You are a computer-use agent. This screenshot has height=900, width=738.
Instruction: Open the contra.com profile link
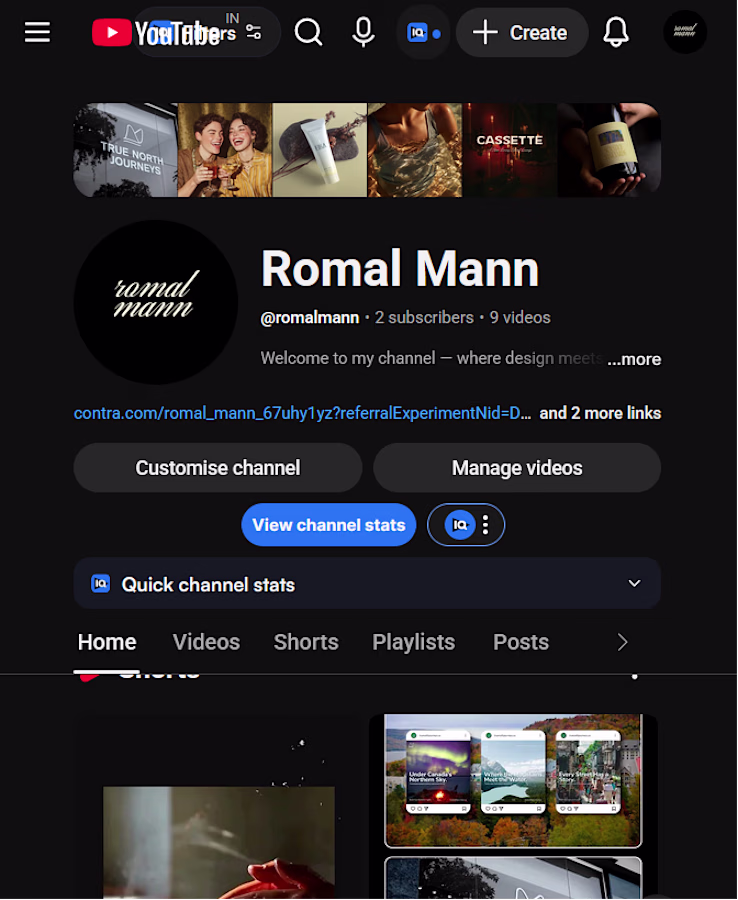tap(302, 413)
